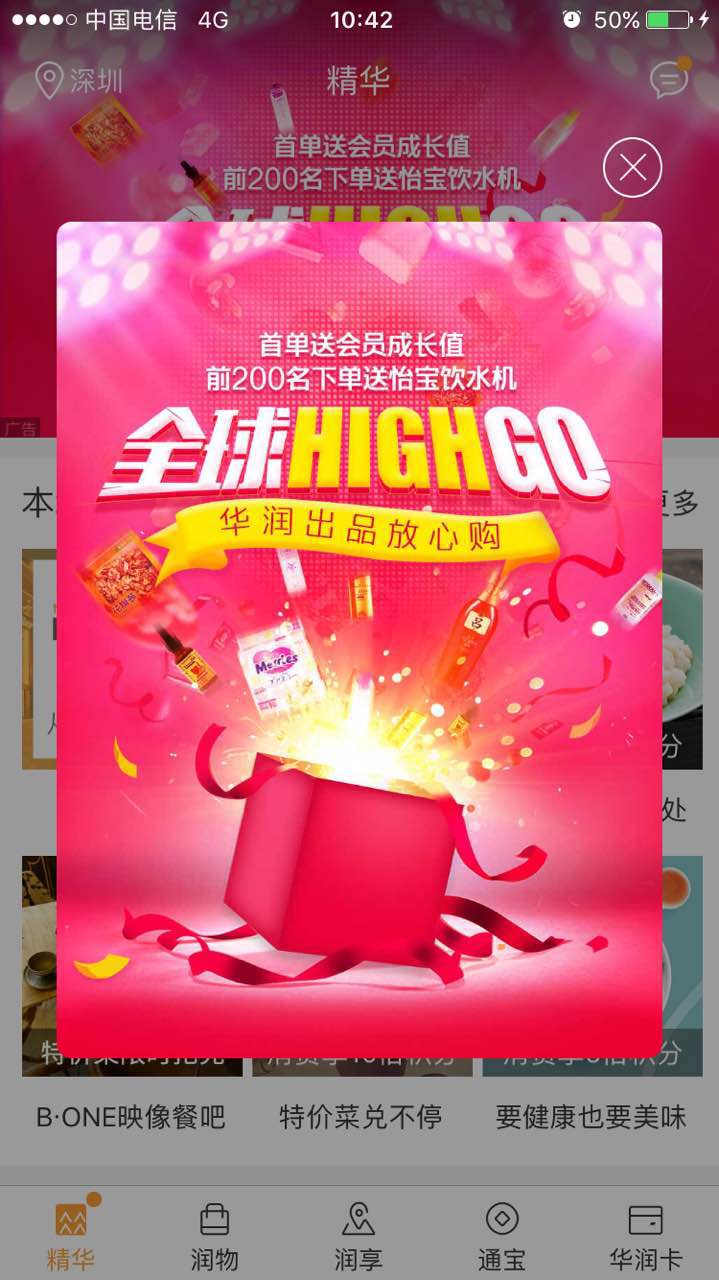Close the promotional popup

[632, 167]
